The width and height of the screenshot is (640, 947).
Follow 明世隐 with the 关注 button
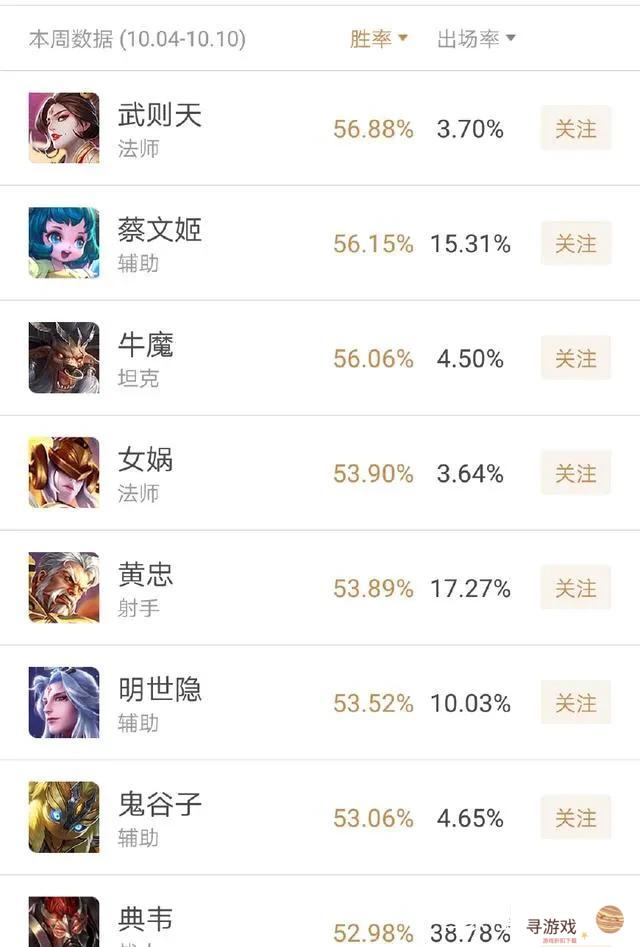coord(575,704)
